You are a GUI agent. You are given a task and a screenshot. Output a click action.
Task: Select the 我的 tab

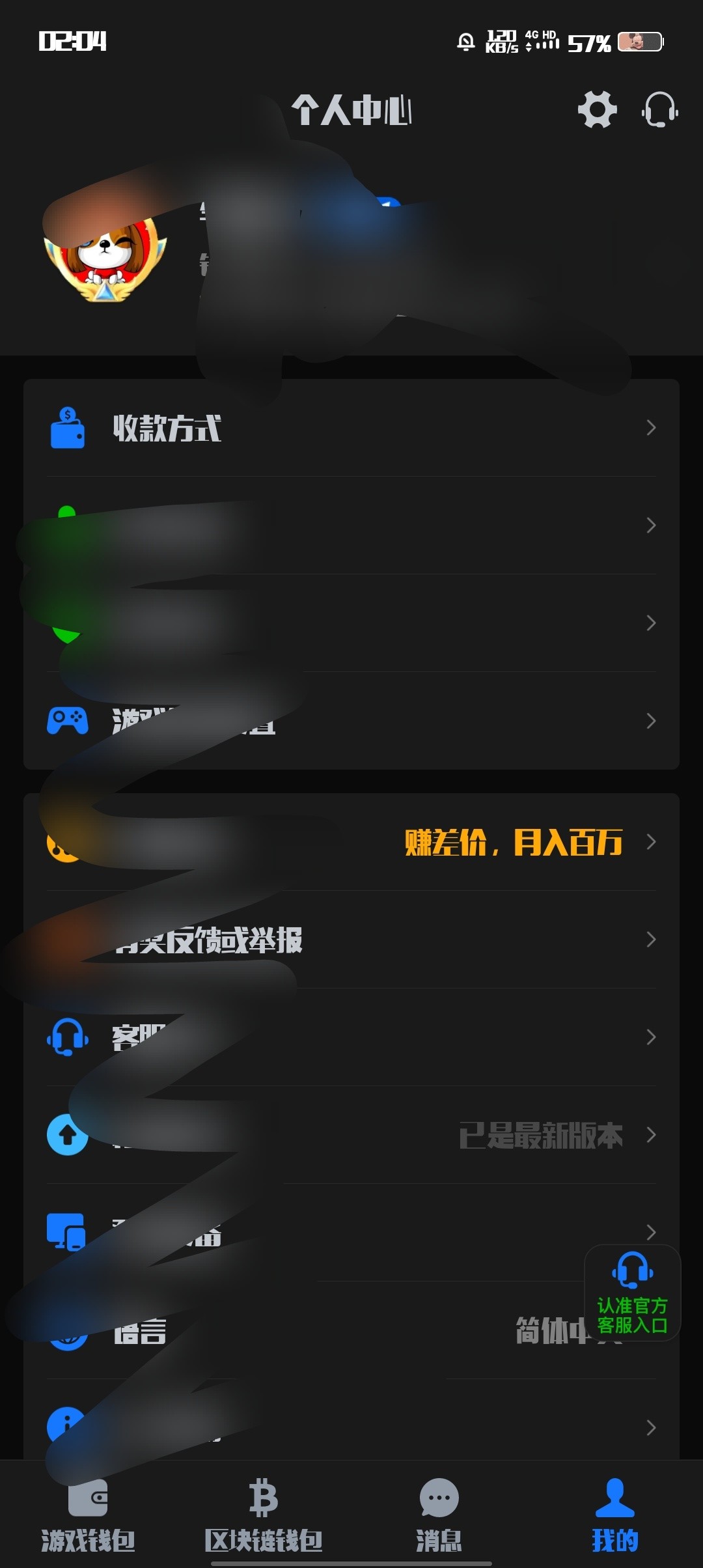tap(614, 1514)
